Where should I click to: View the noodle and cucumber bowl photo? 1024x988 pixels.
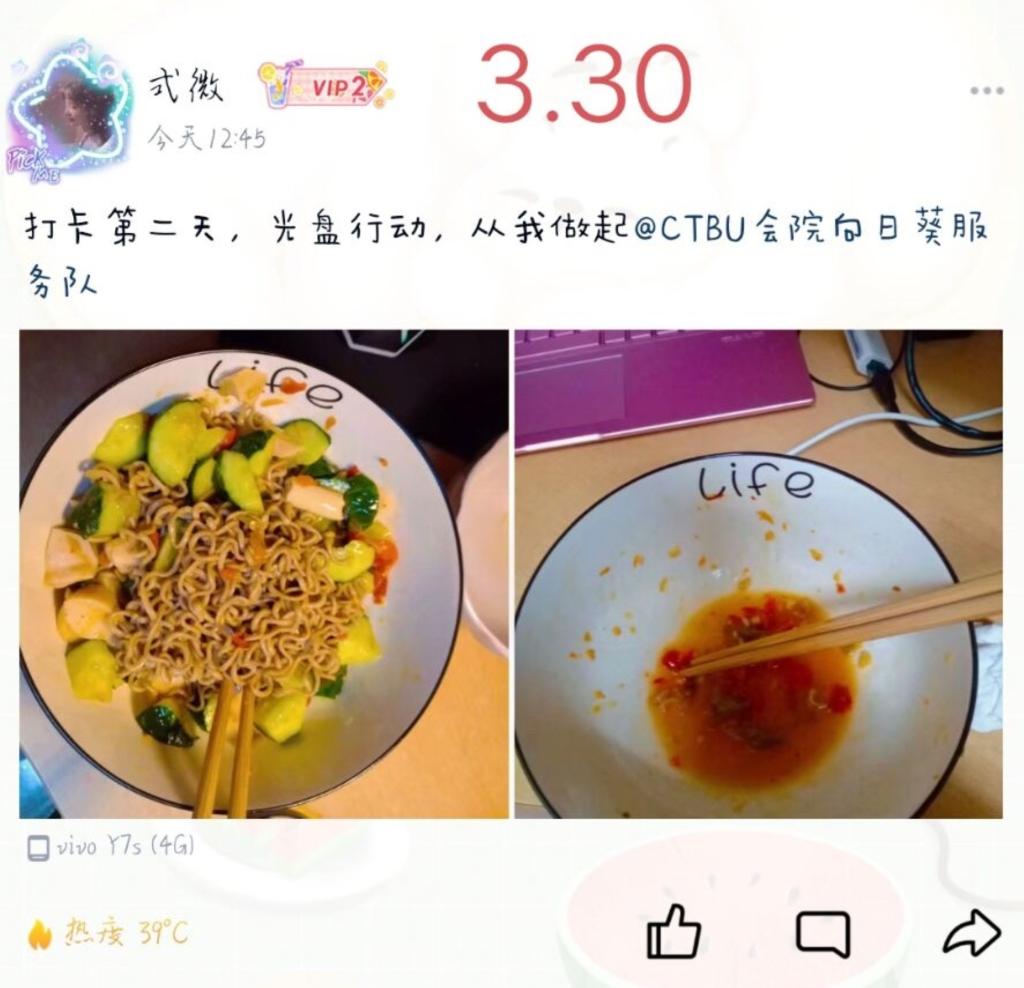coord(263,574)
